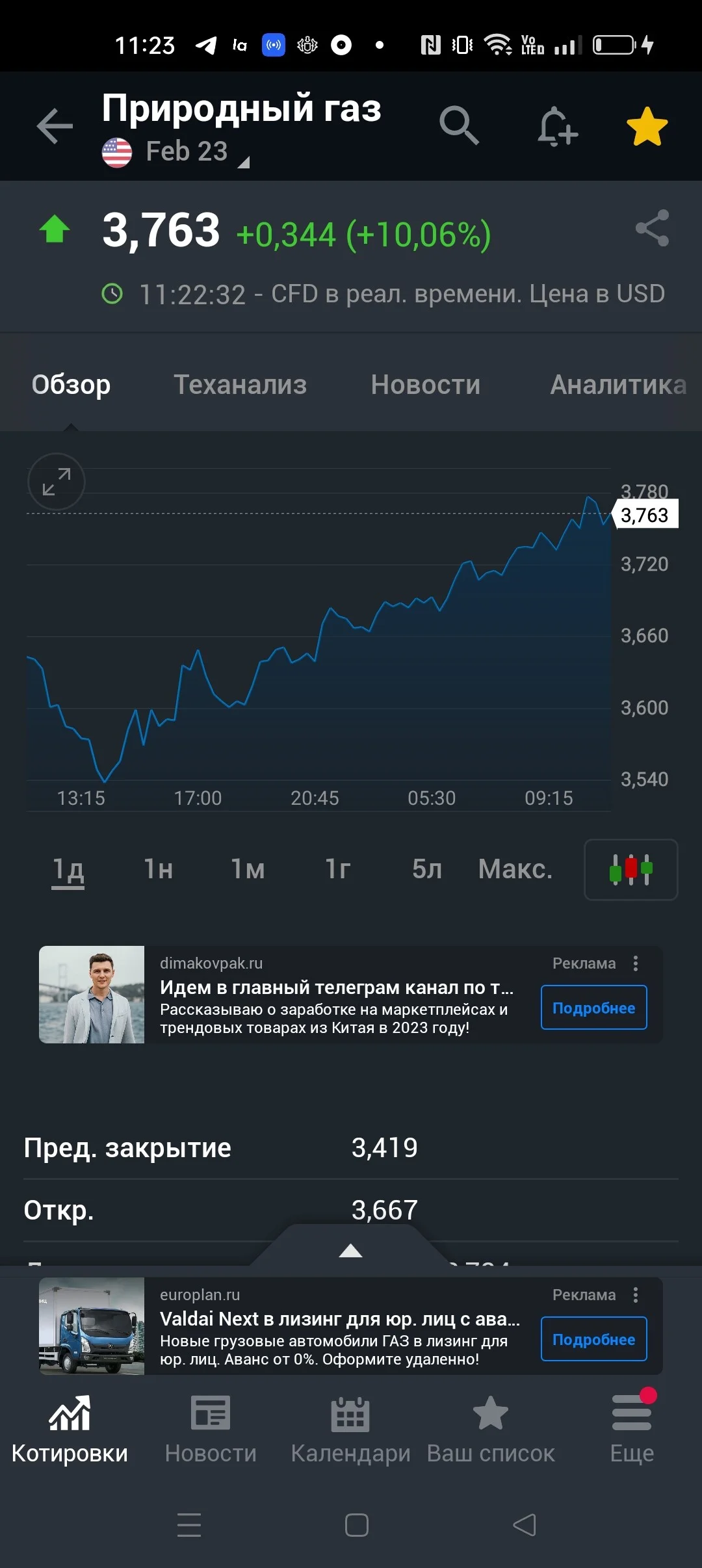This screenshot has width=702, height=1568.
Task: Show the Макс. chart range
Action: 515,869
